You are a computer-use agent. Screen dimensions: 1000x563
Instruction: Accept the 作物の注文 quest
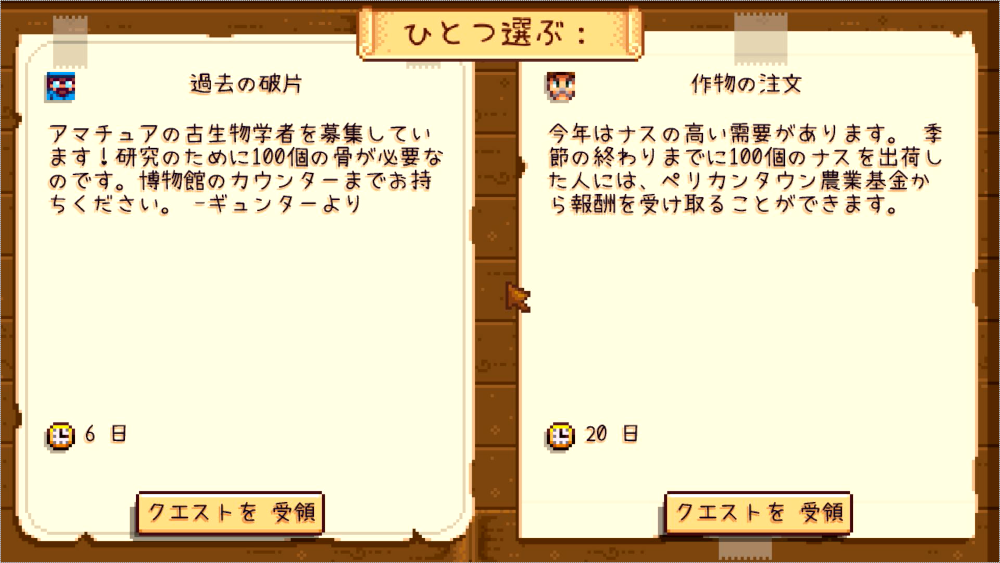point(758,513)
